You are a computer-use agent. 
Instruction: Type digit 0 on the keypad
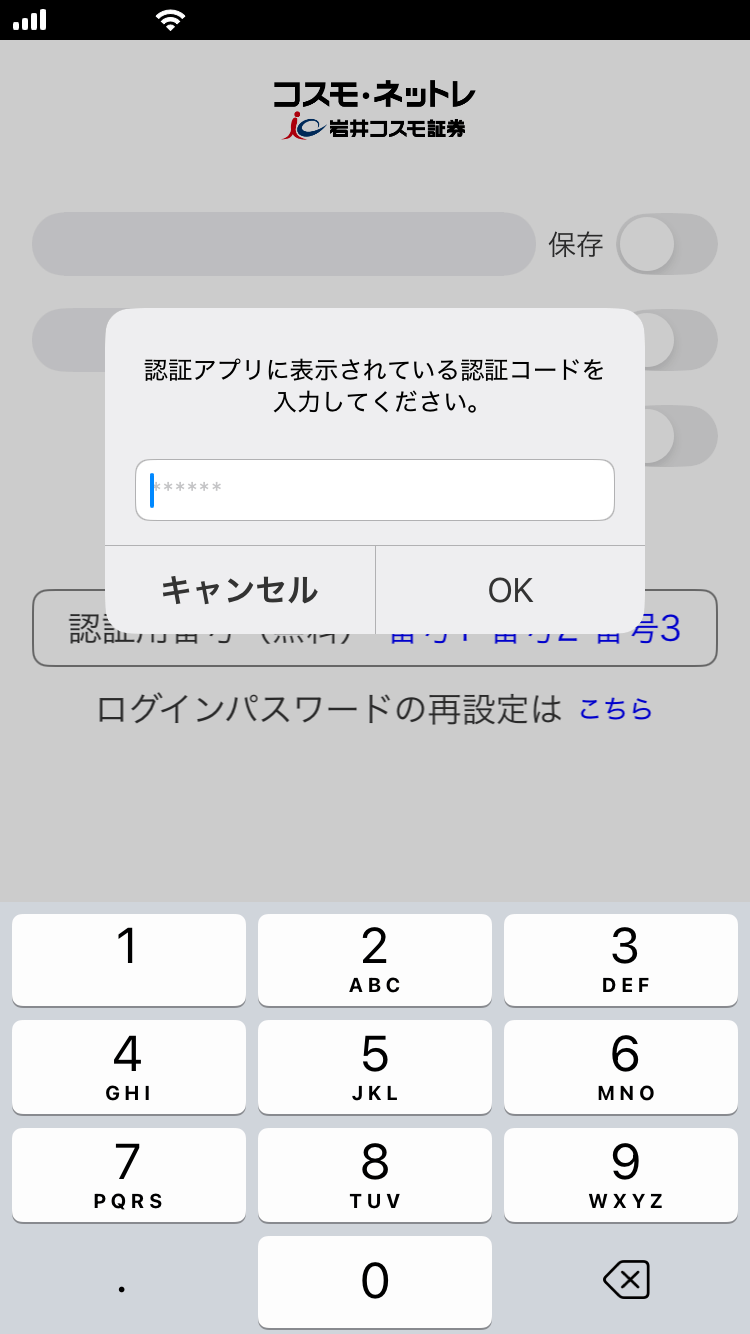[x=375, y=1281]
